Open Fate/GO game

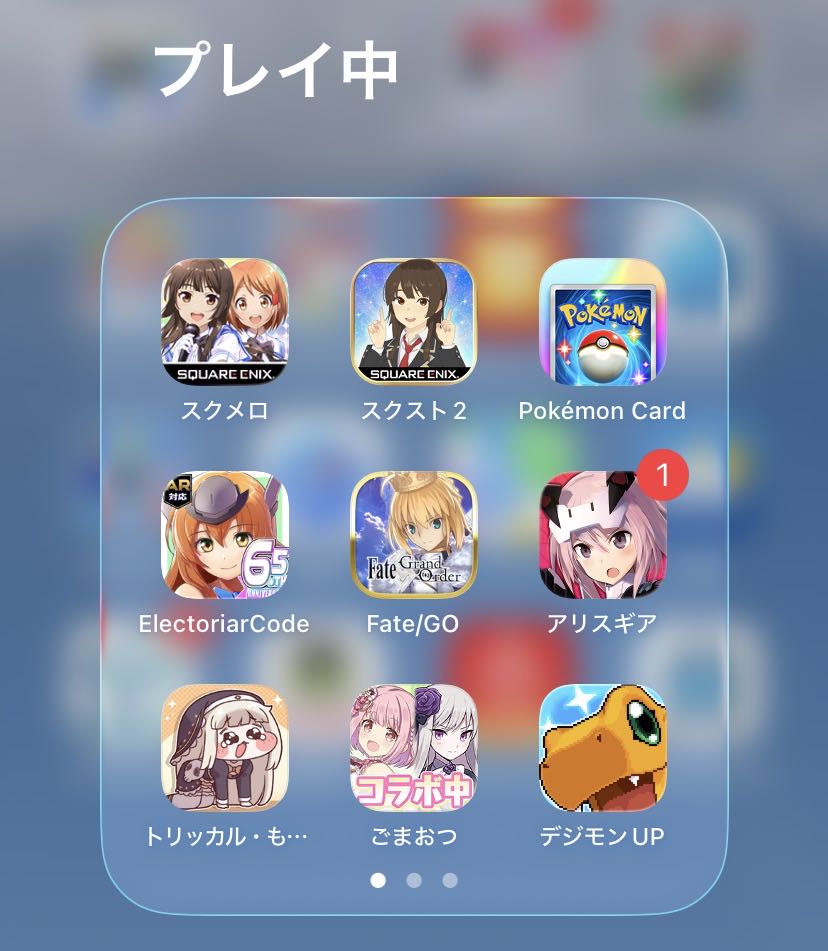click(414, 535)
